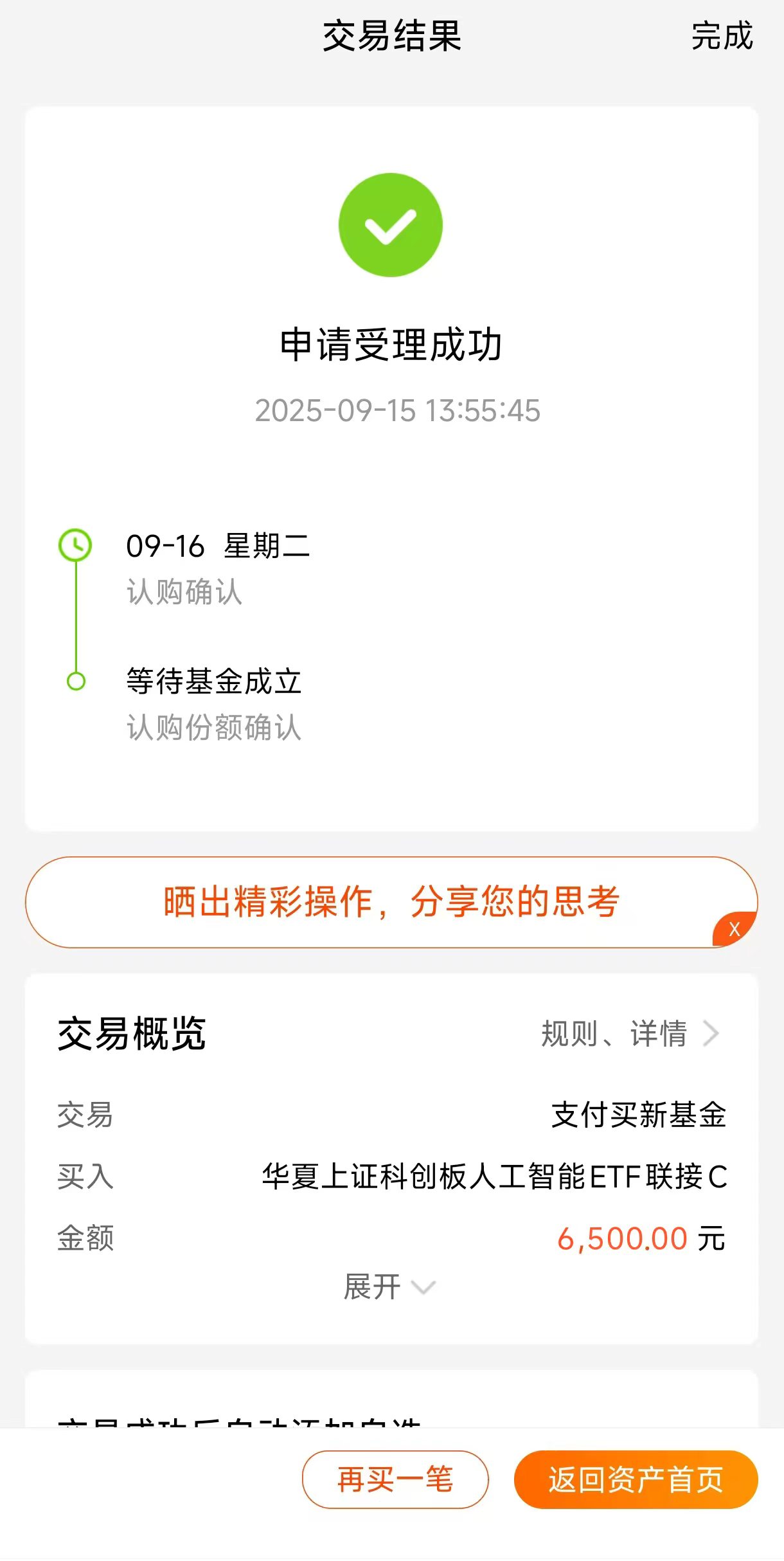This screenshot has height=1561, width=784.
Task: Tap the hollow circle beside 等待基金成立
Action: click(x=76, y=680)
